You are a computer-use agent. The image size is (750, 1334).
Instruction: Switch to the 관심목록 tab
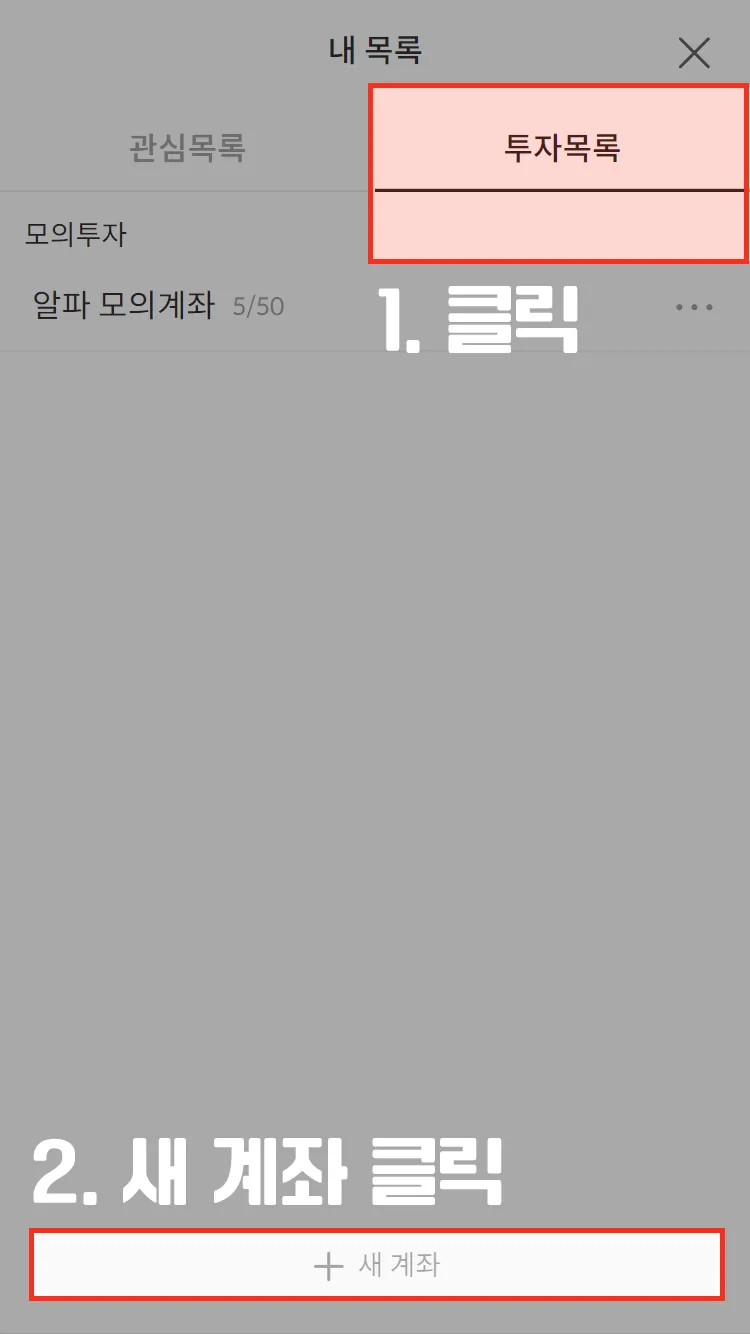point(187,148)
